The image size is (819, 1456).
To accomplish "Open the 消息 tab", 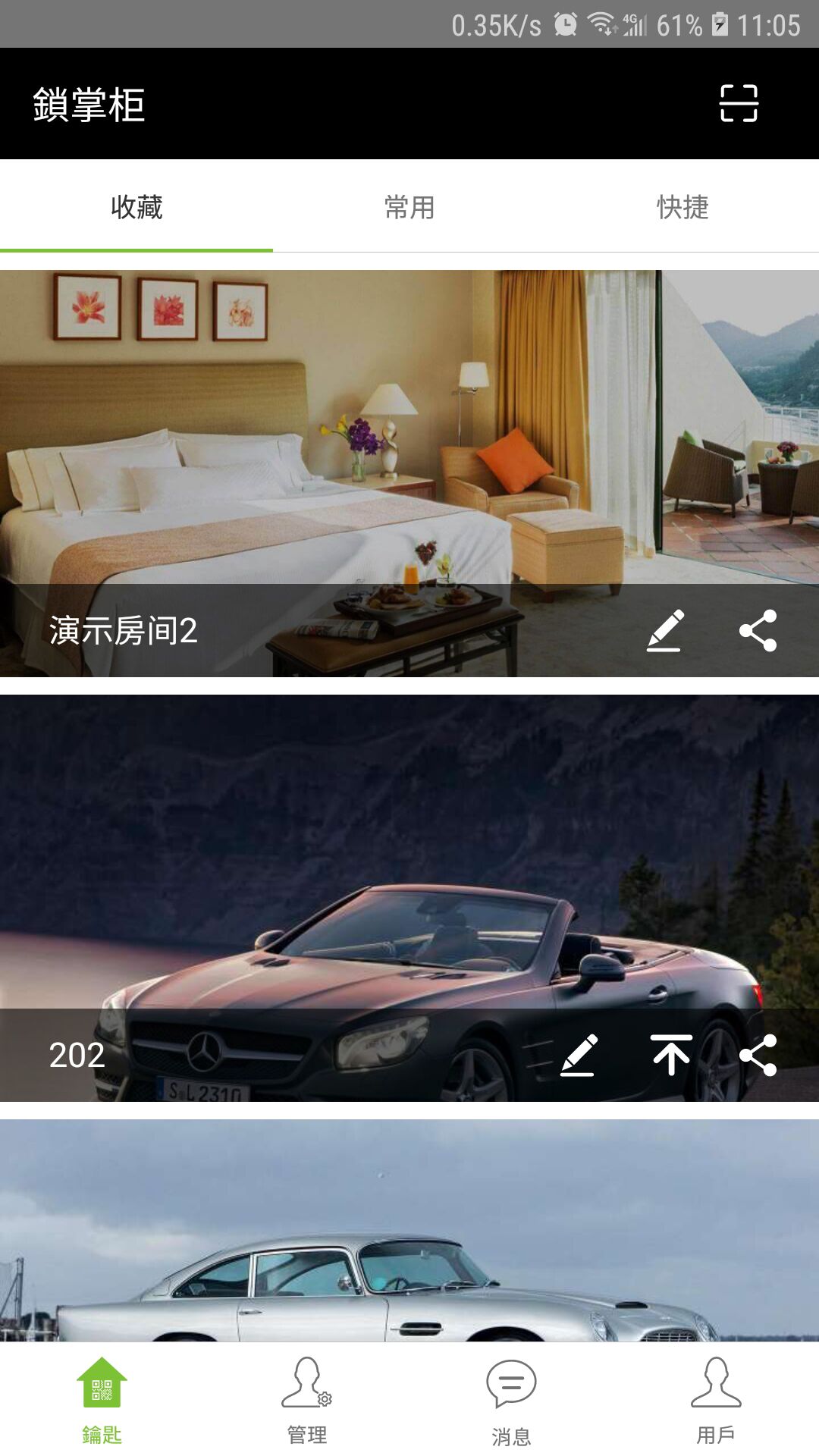I will tap(512, 1400).
